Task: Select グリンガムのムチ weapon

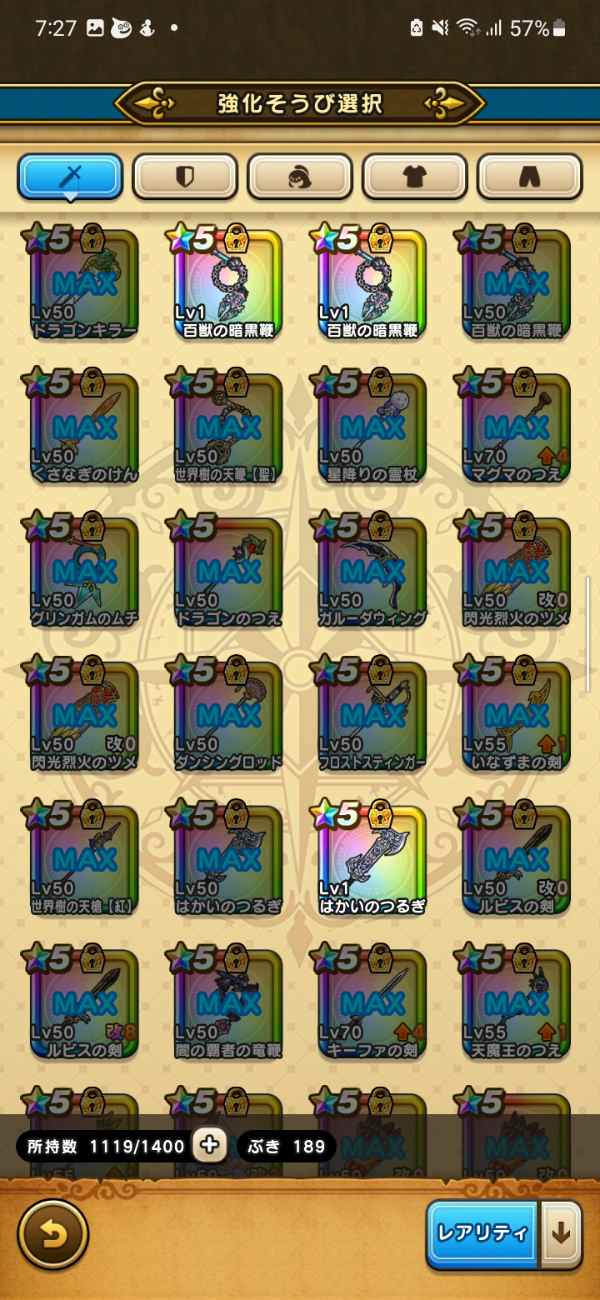Action: 85,572
